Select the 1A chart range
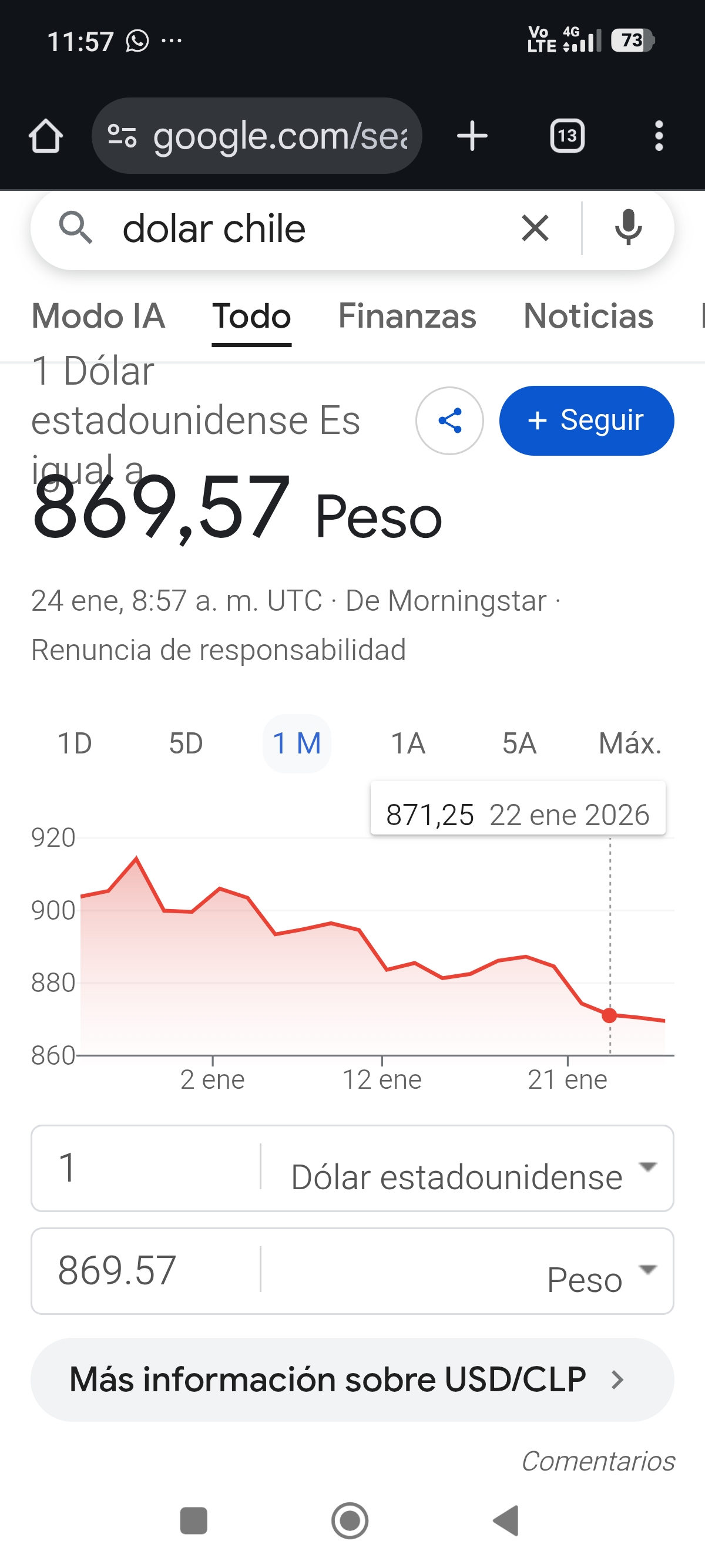Screen dimensions: 705x1568 pos(408,743)
